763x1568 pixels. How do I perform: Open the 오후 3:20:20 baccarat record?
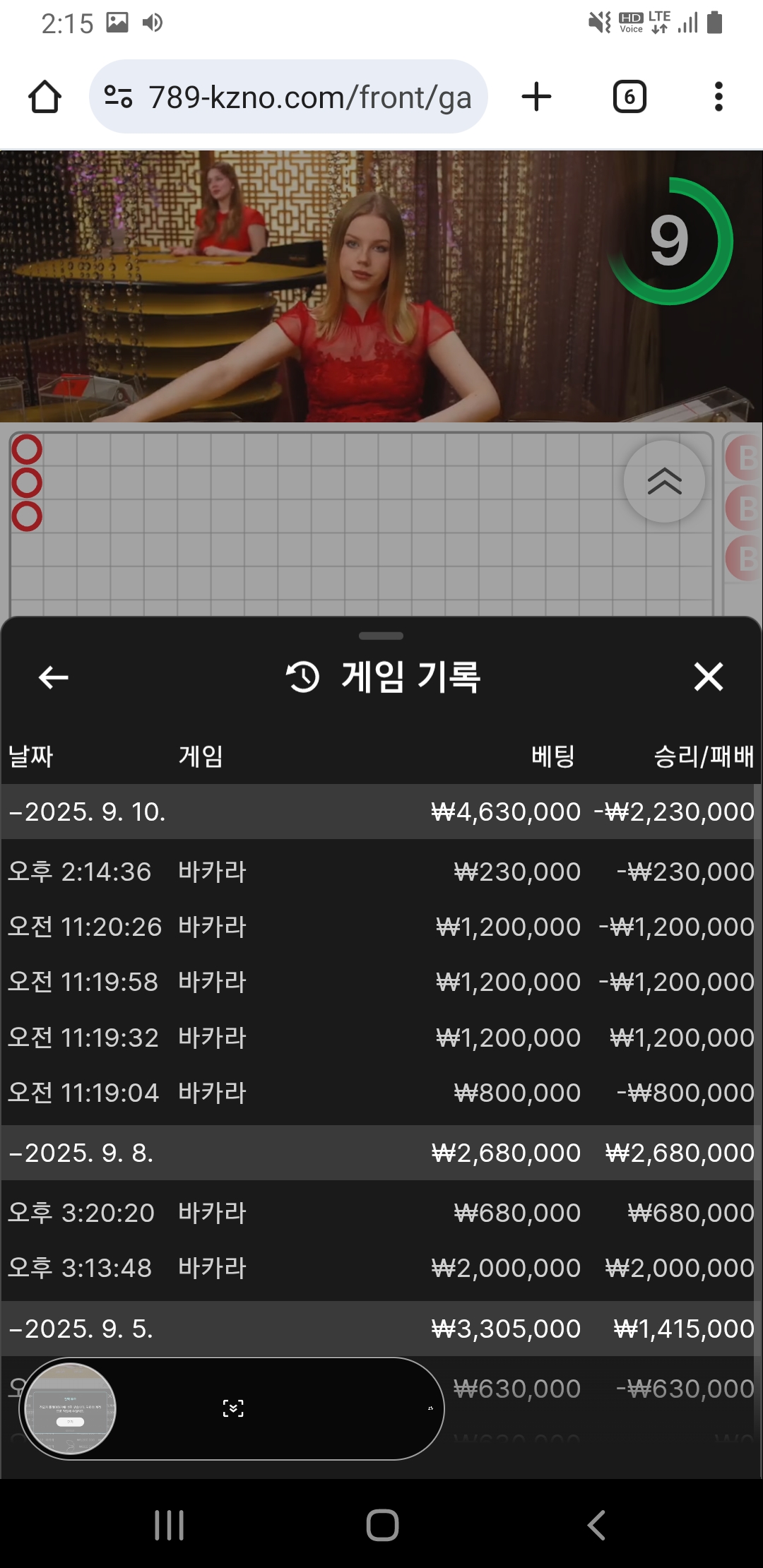(x=380, y=1213)
